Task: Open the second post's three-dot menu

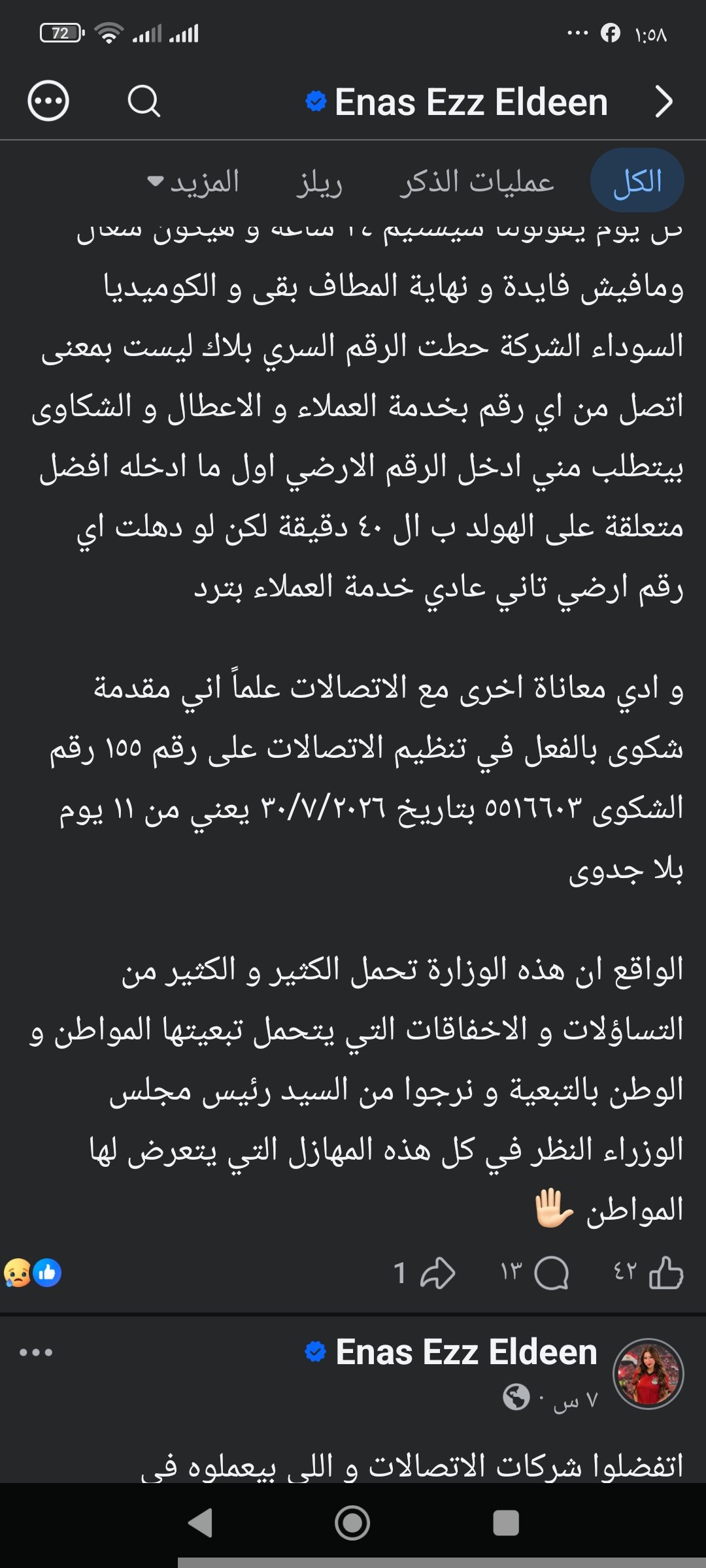Action: click(x=36, y=1352)
